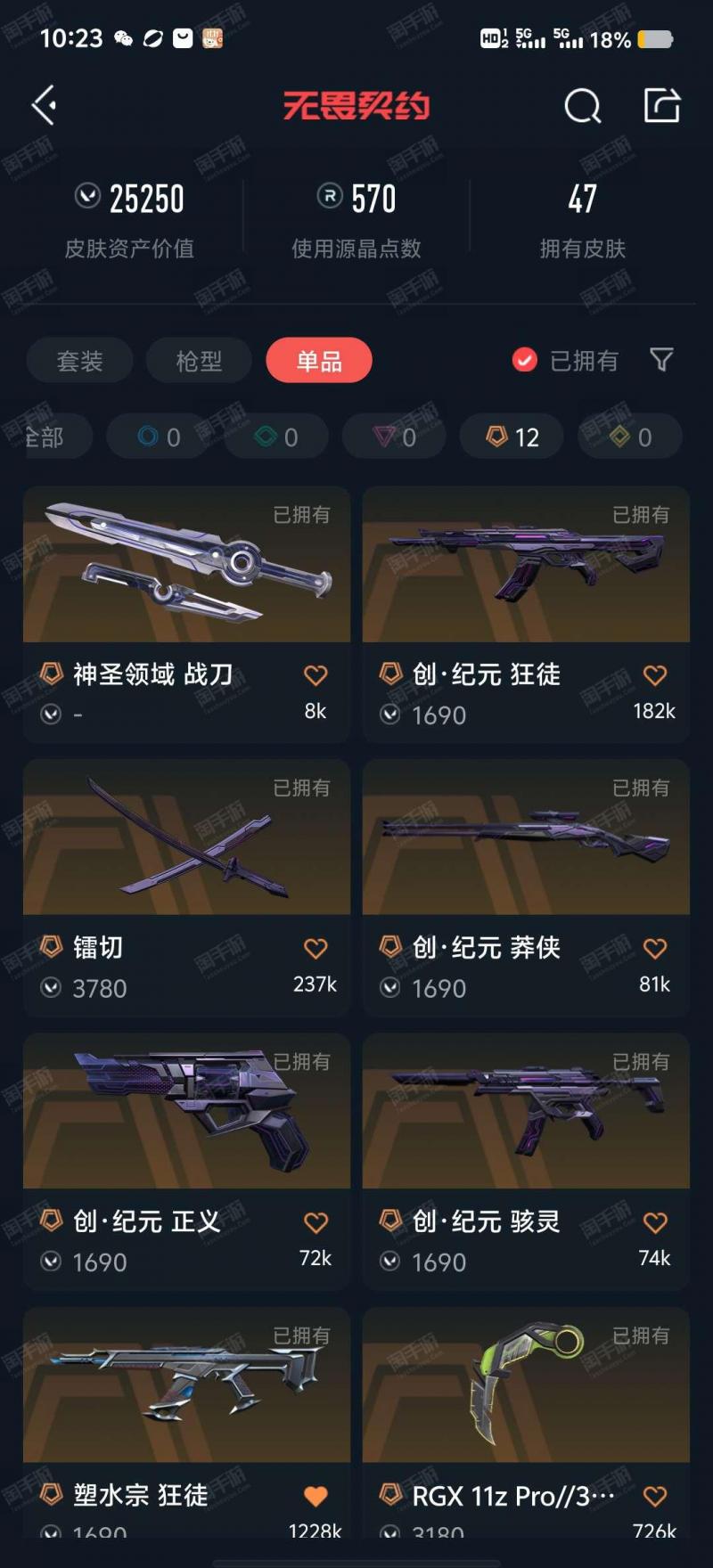Switch to the 枪型 tab

coord(199,361)
